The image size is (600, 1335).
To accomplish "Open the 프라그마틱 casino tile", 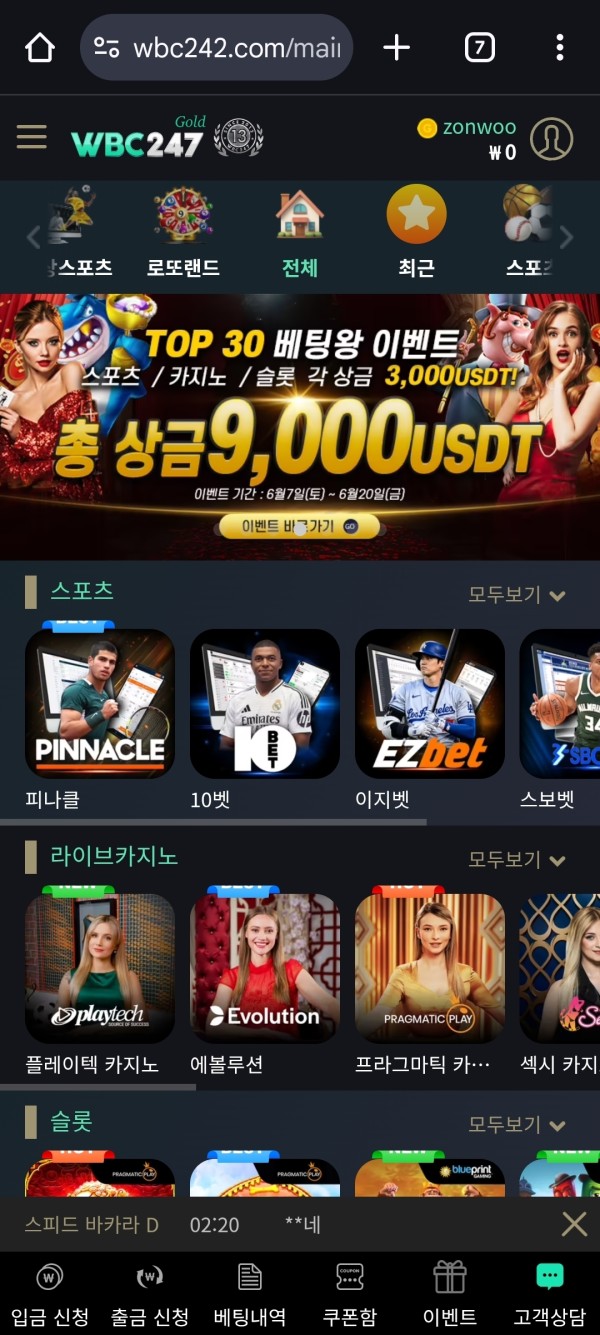I will (430, 969).
